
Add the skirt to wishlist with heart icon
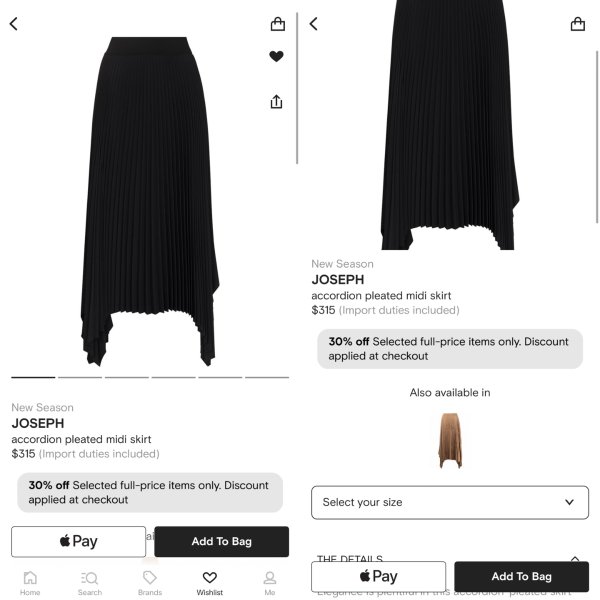277,57
